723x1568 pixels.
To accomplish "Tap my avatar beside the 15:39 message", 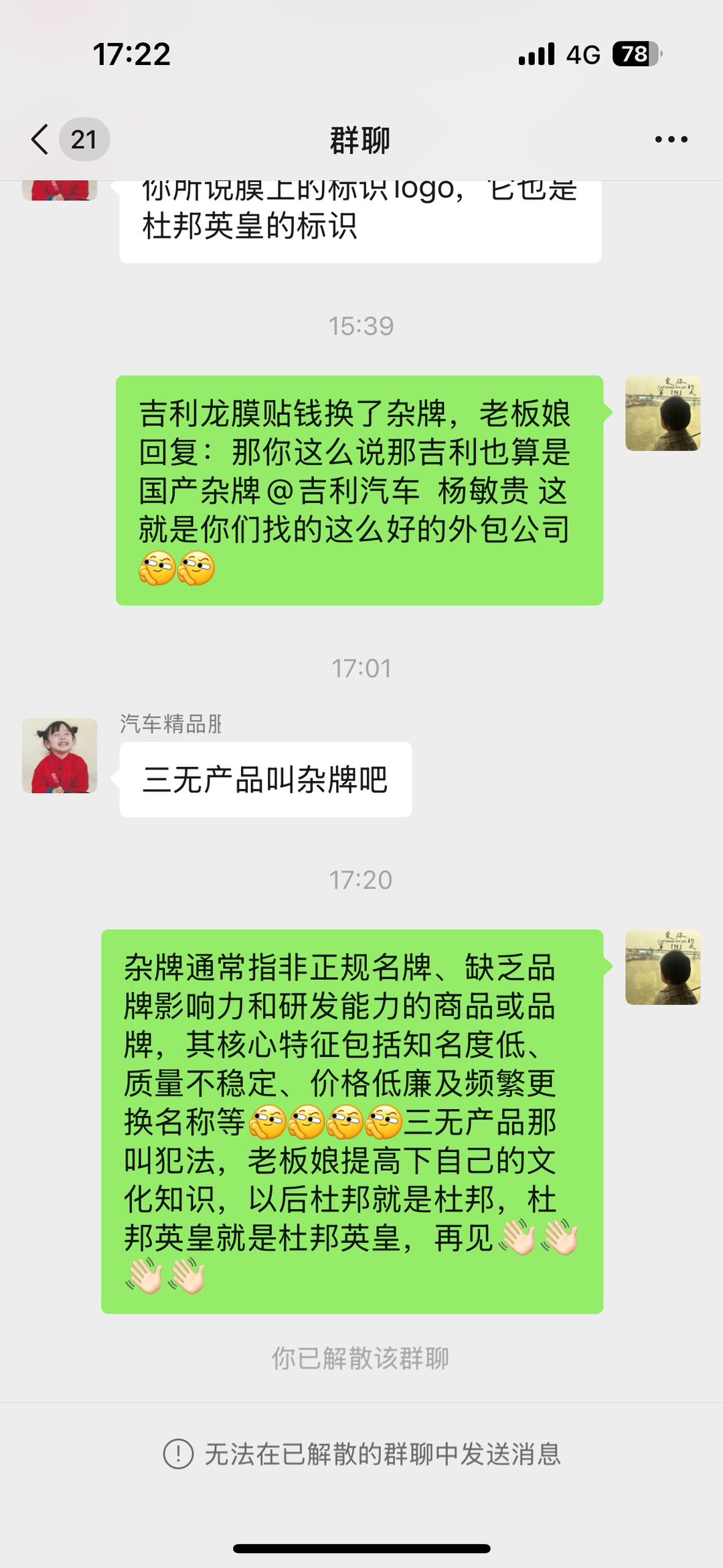I will (x=662, y=413).
